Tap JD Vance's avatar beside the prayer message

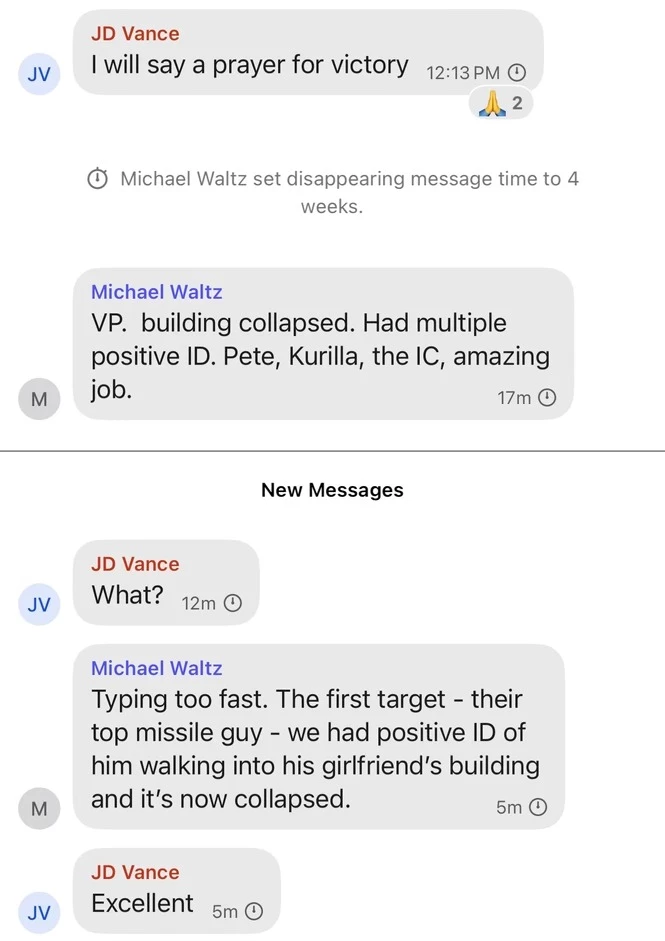[39, 75]
